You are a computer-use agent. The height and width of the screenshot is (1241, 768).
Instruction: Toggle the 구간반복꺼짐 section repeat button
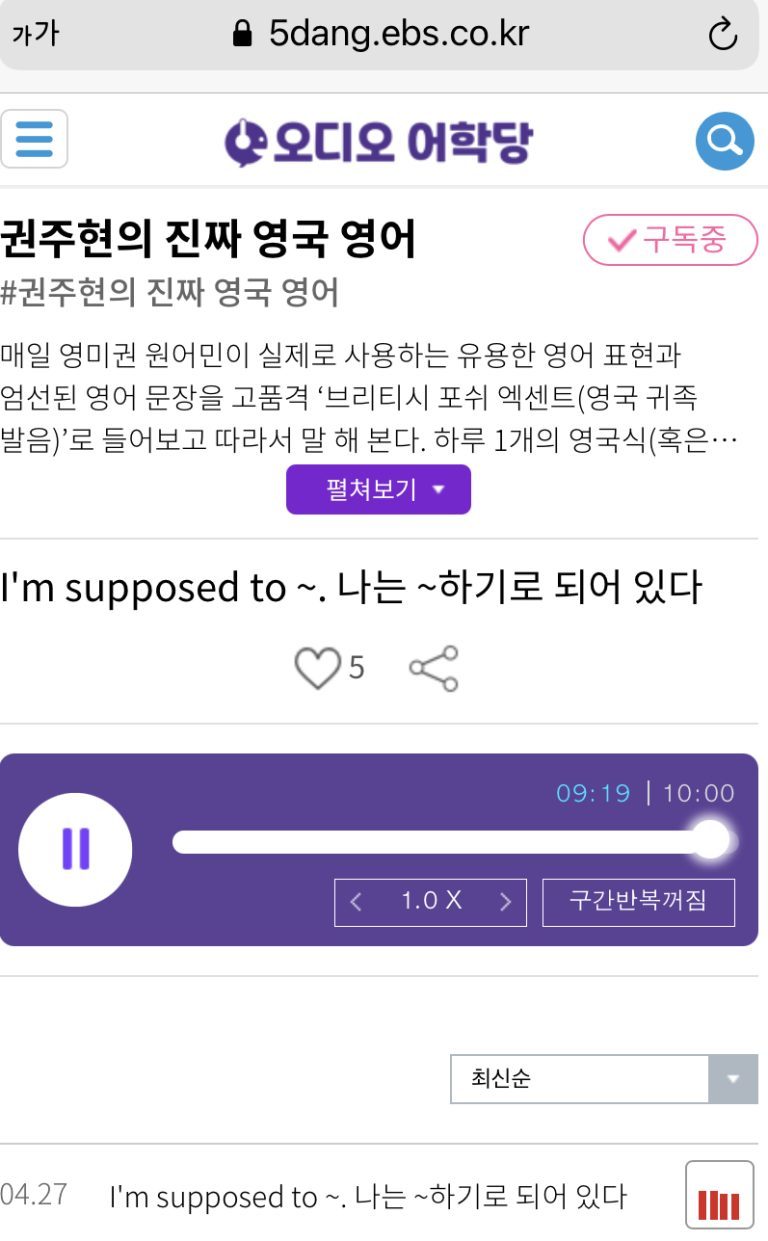pos(638,902)
